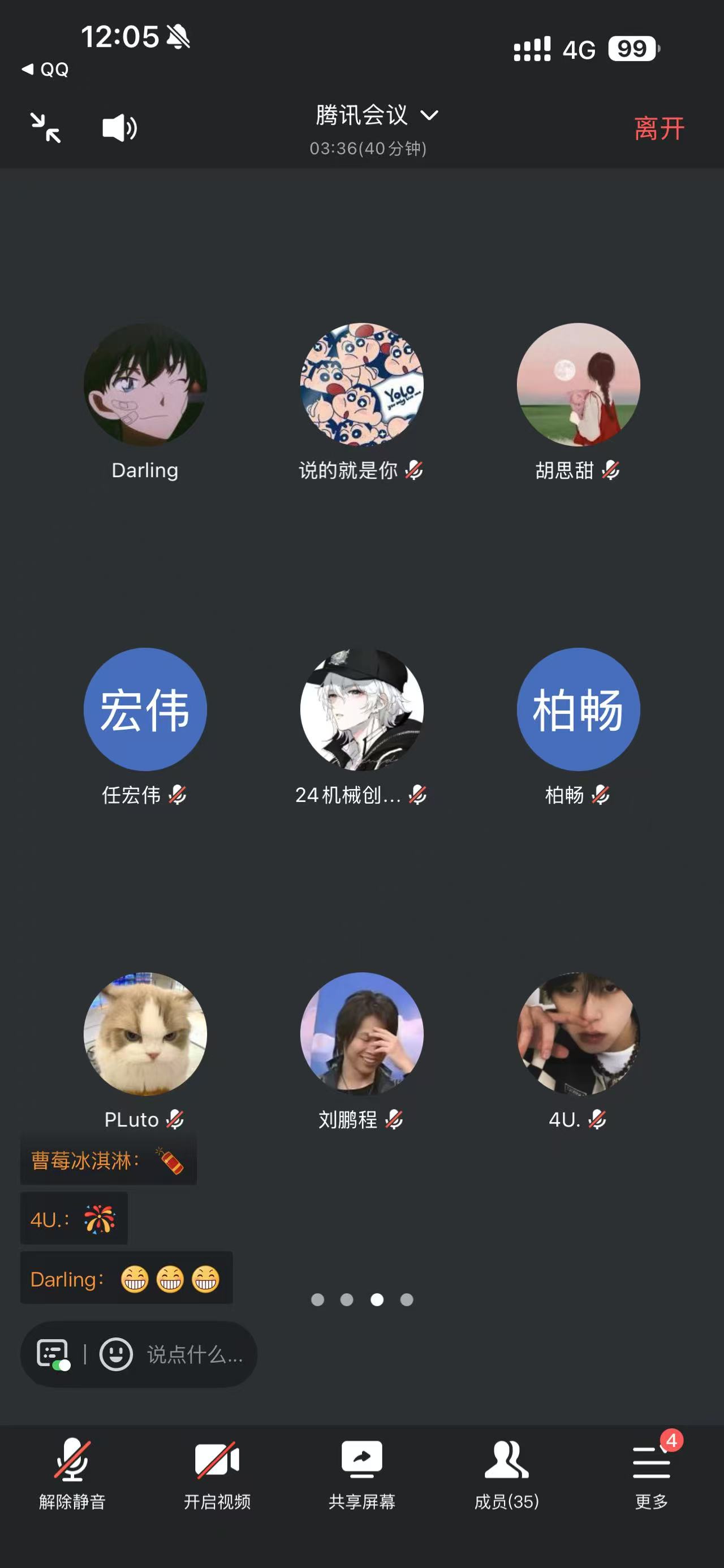Screen dimensions: 724x1568
Task: Turn on camera with 开启视频
Action: (217, 1473)
